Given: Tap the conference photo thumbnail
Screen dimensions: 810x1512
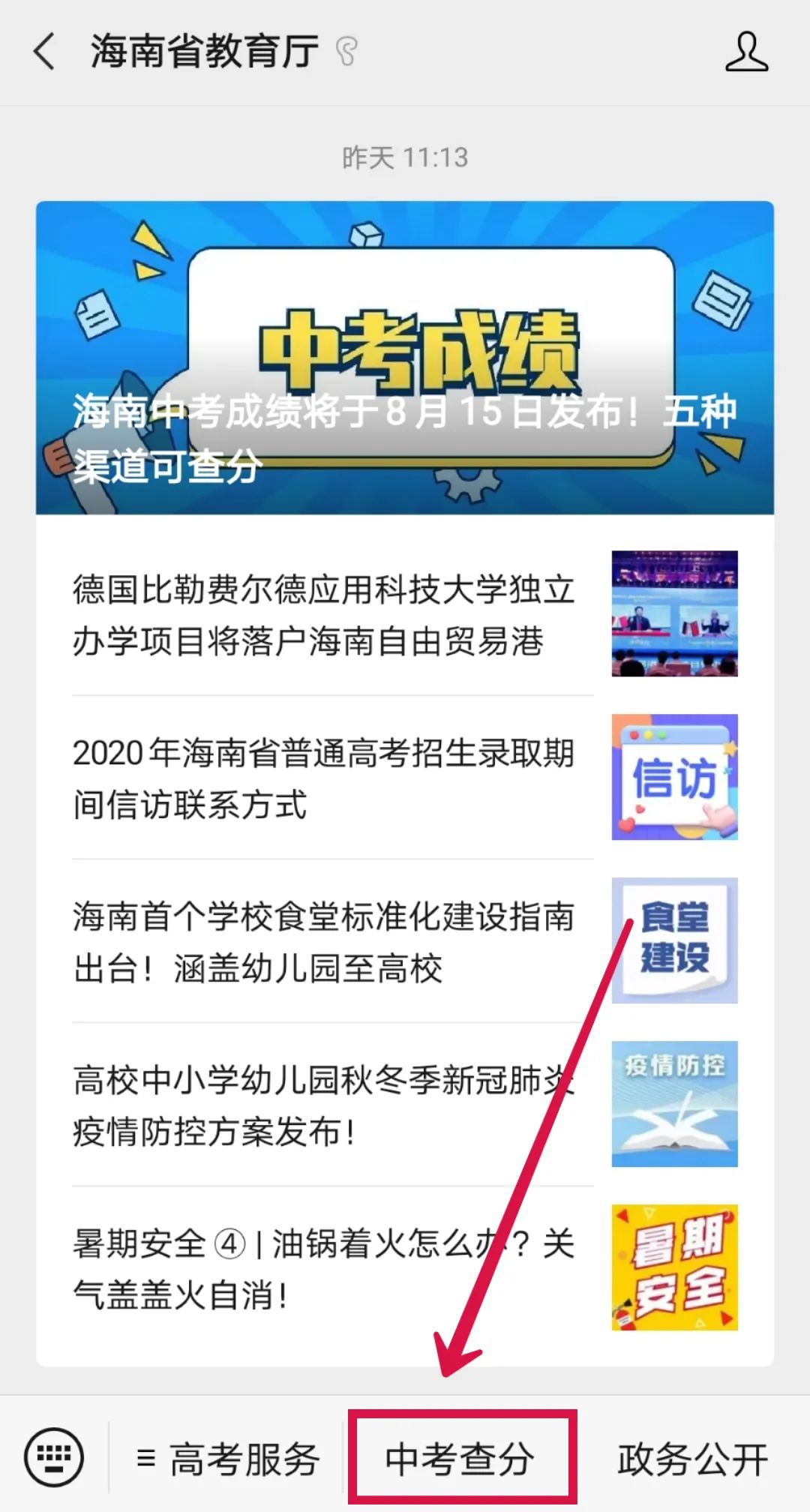Looking at the screenshot, I should (x=674, y=613).
